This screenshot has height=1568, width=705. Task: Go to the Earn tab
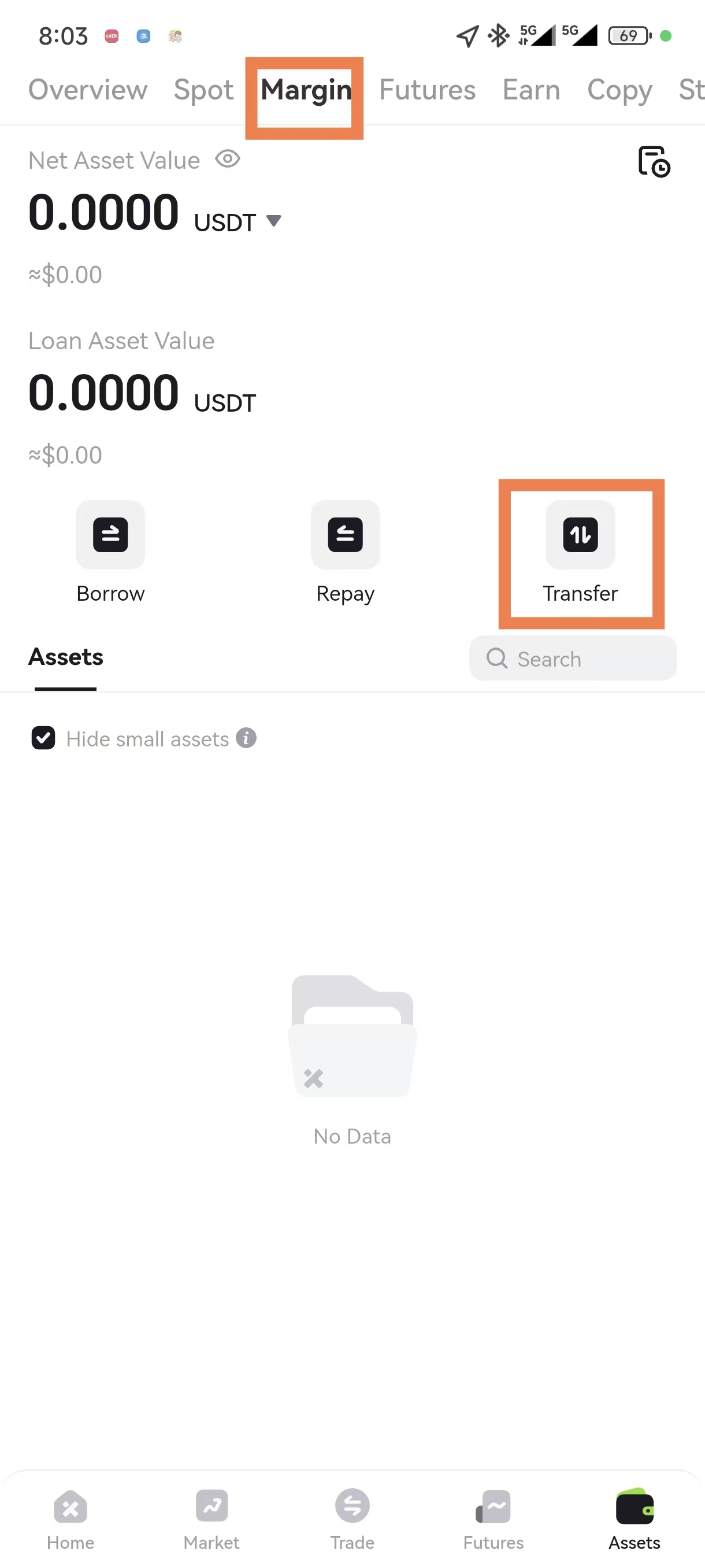click(x=530, y=90)
